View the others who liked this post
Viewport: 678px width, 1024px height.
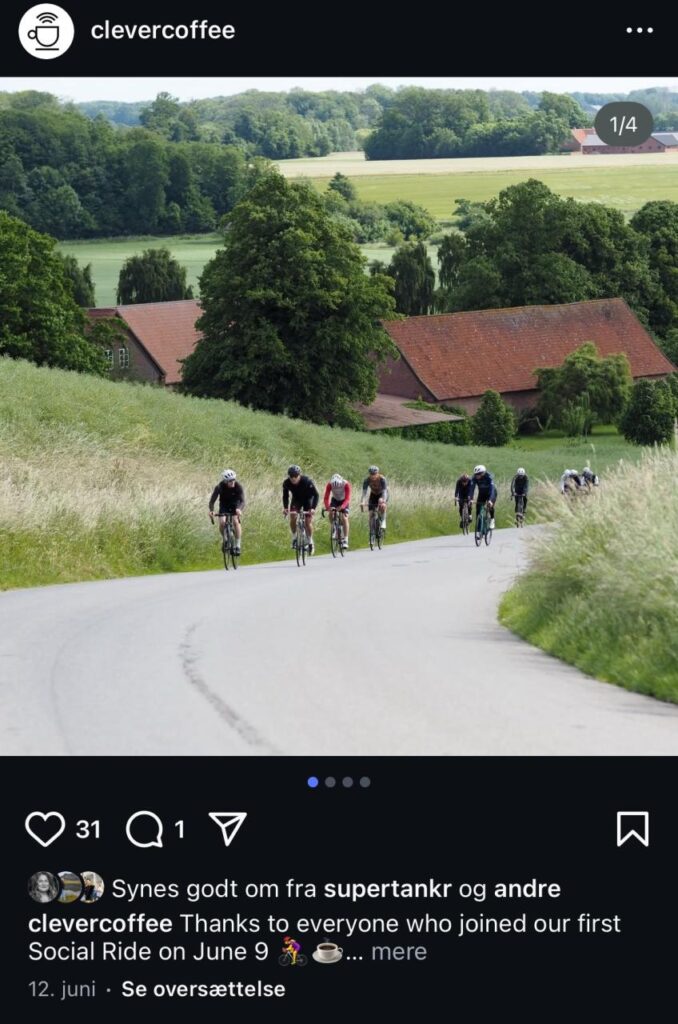click(x=527, y=889)
